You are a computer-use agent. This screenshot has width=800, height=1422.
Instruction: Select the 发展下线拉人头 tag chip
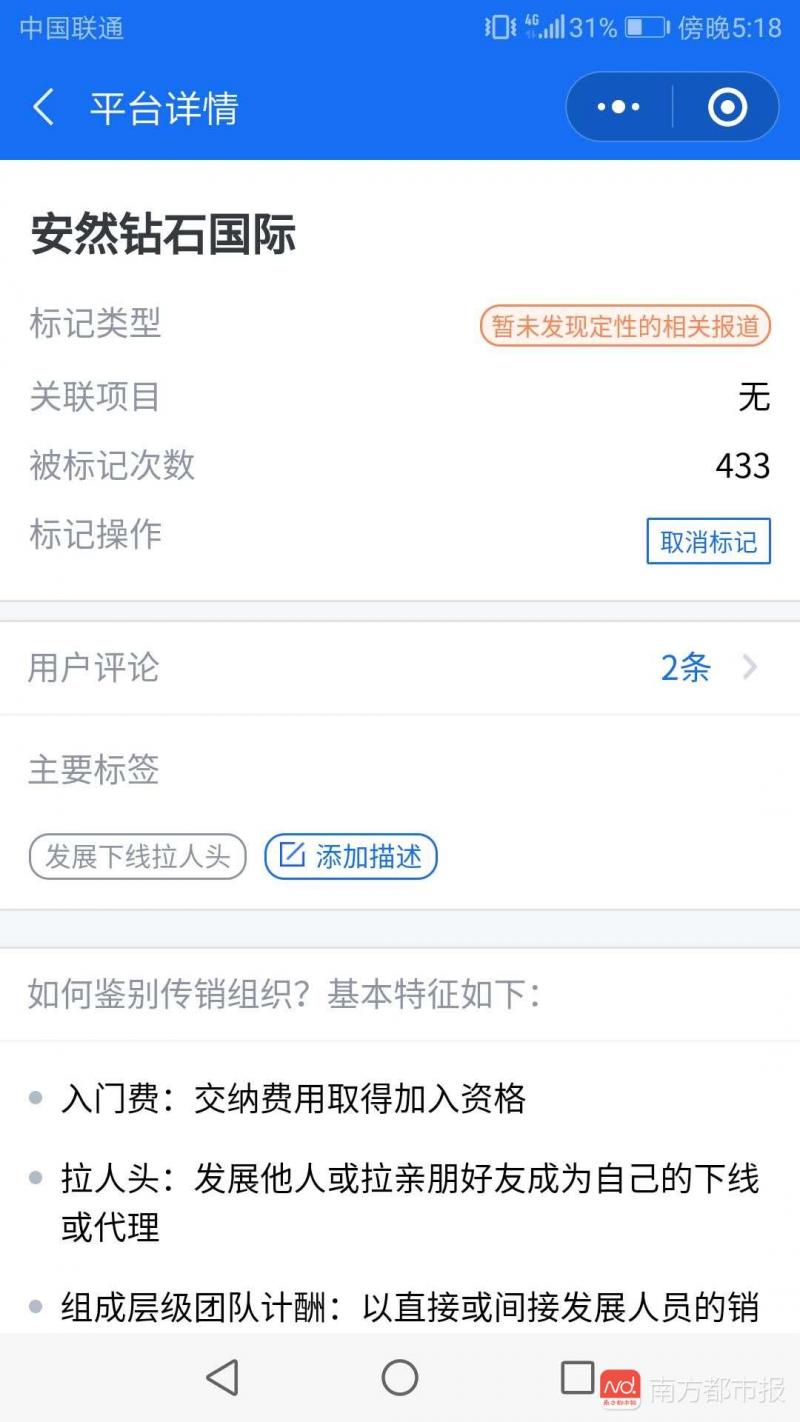point(137,857)
